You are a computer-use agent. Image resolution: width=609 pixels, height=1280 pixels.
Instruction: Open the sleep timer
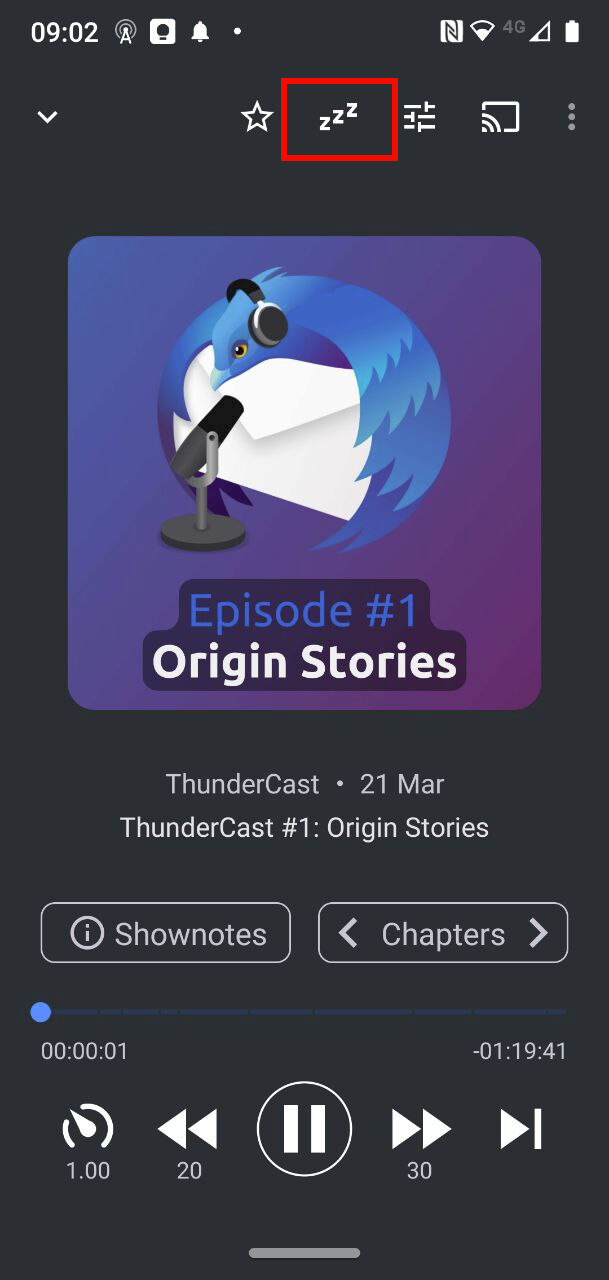(339, 118)
